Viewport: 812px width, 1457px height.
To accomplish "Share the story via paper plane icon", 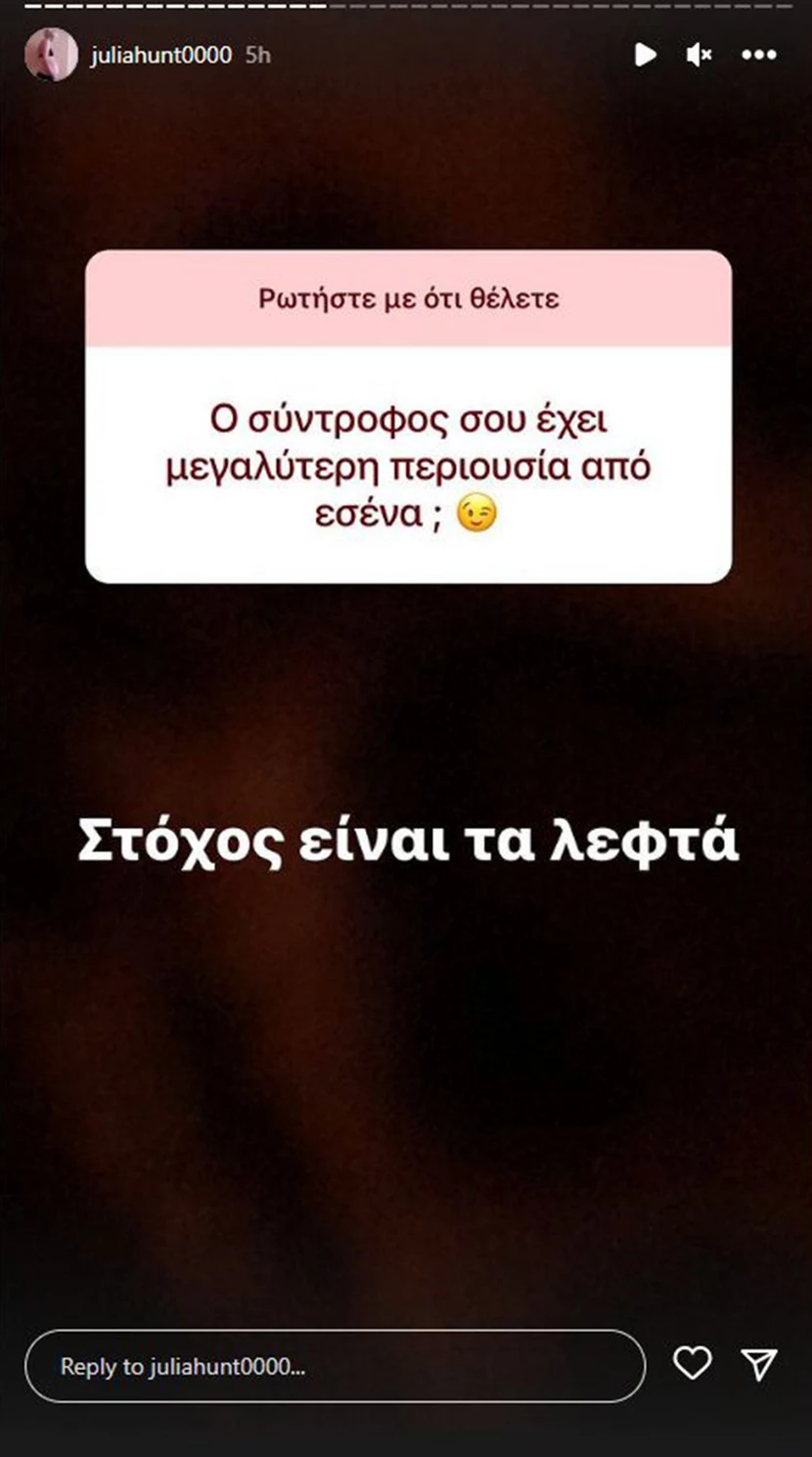I will pos(759,1363).
